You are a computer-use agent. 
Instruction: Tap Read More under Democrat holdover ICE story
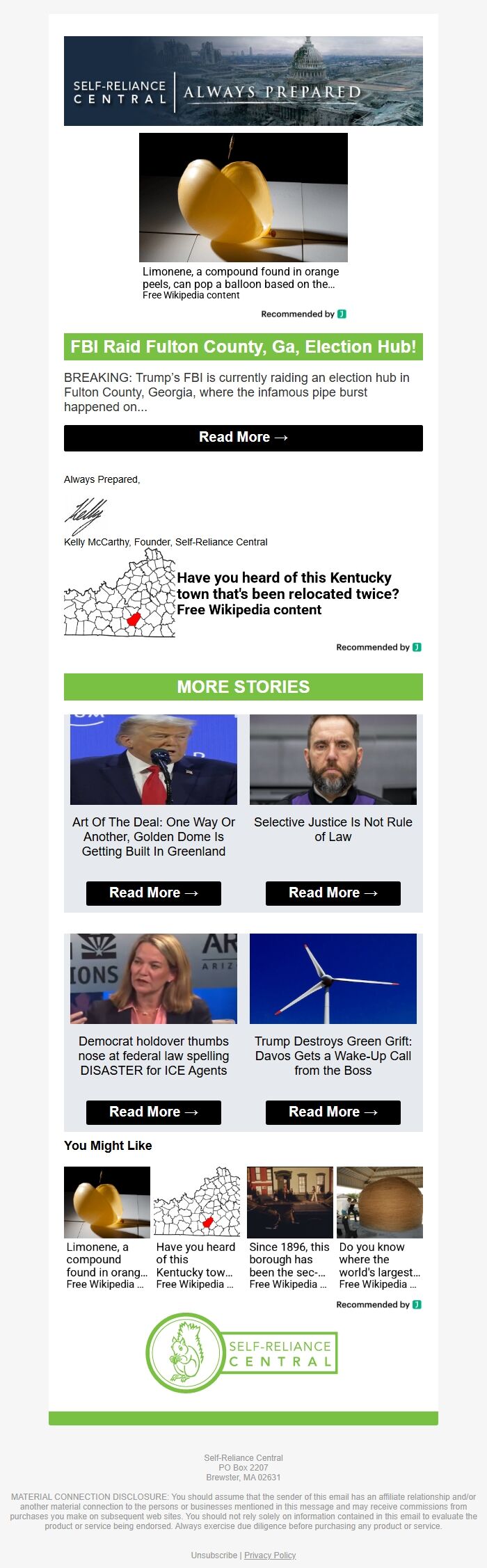153,1112
